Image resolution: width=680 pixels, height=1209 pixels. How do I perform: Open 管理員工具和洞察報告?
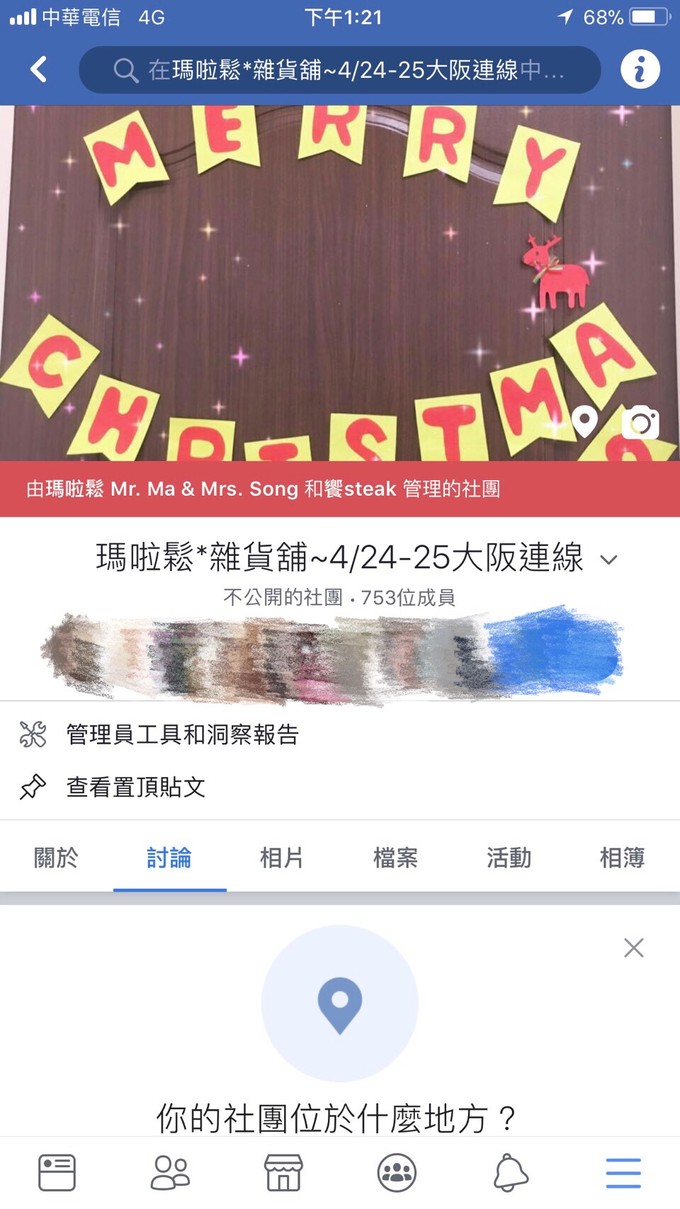coord(182,736)
